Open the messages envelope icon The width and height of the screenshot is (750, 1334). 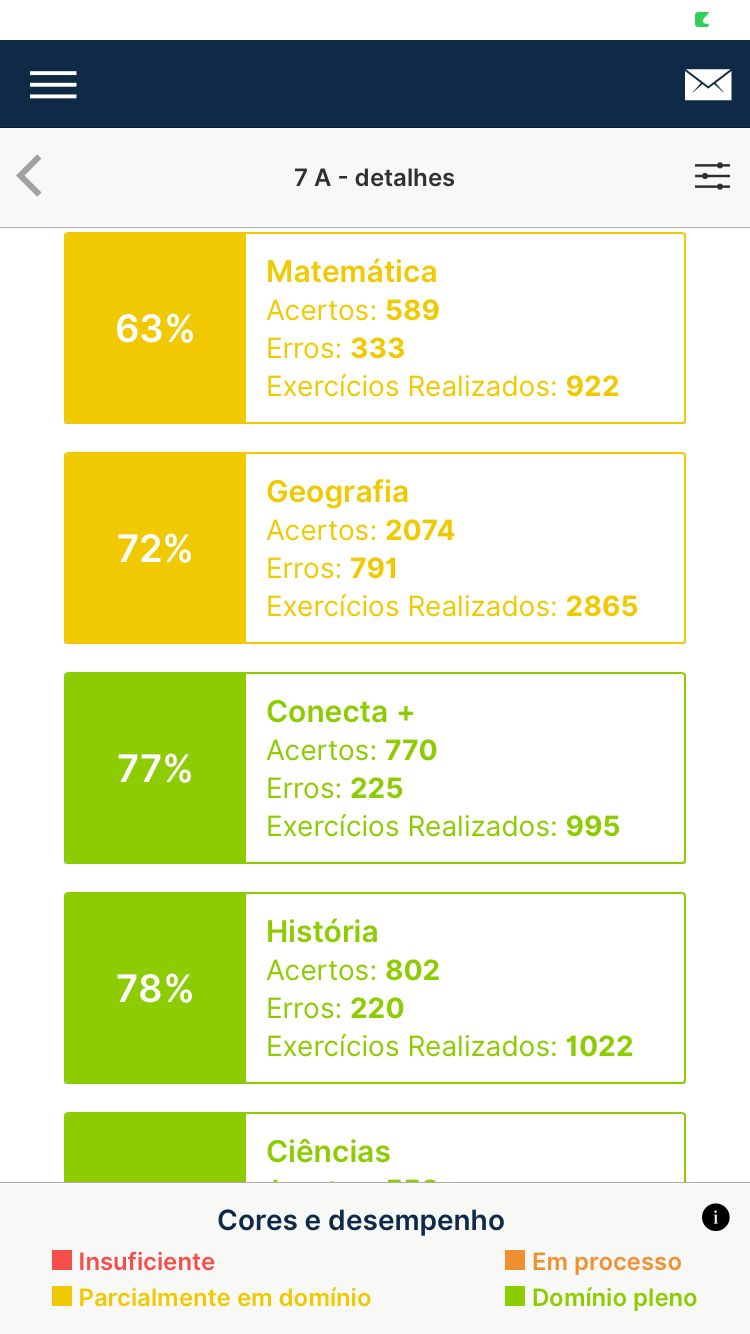coord(708,85)
